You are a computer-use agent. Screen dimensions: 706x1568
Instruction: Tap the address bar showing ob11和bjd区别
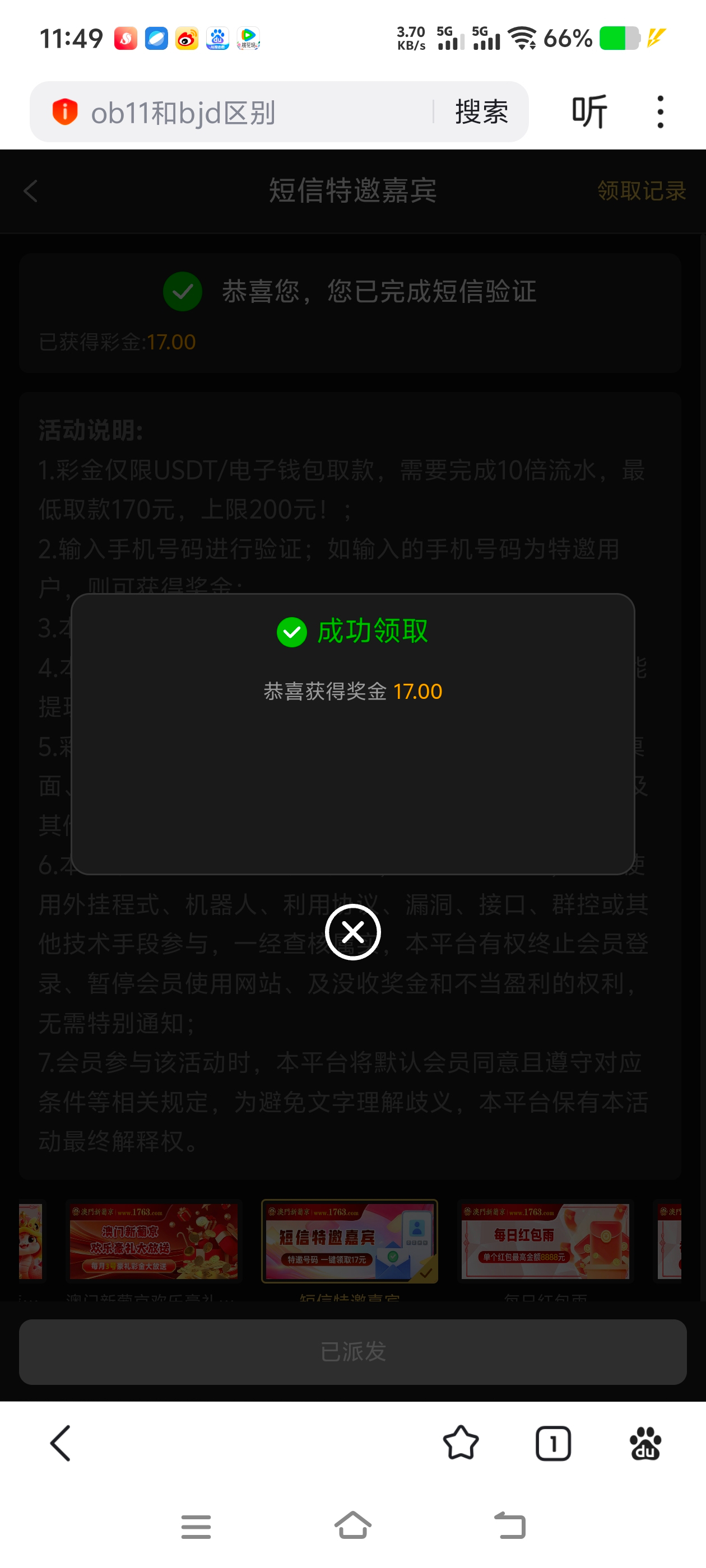(244, 113)
